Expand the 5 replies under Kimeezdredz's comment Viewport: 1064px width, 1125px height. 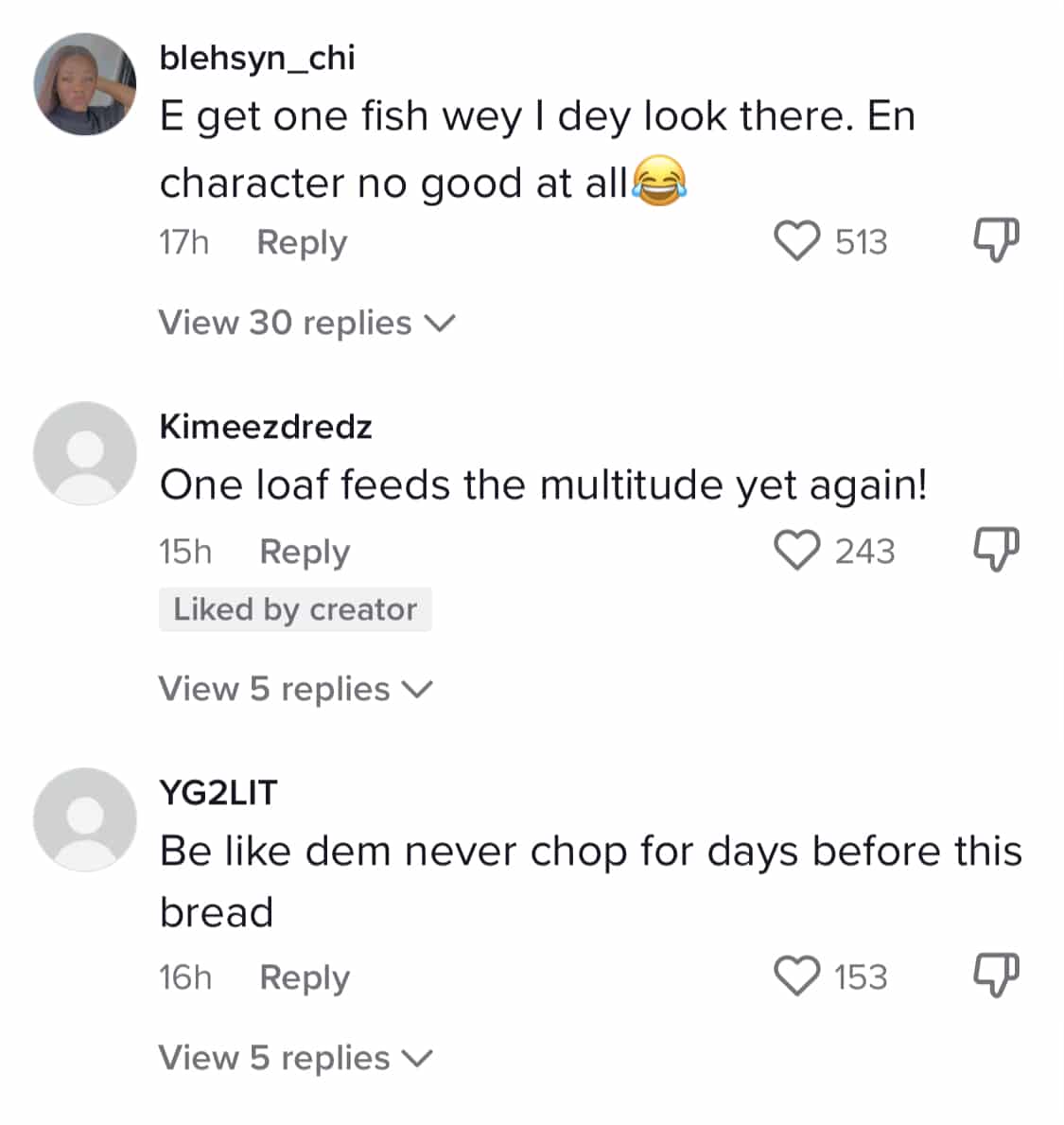coord(295,690)
